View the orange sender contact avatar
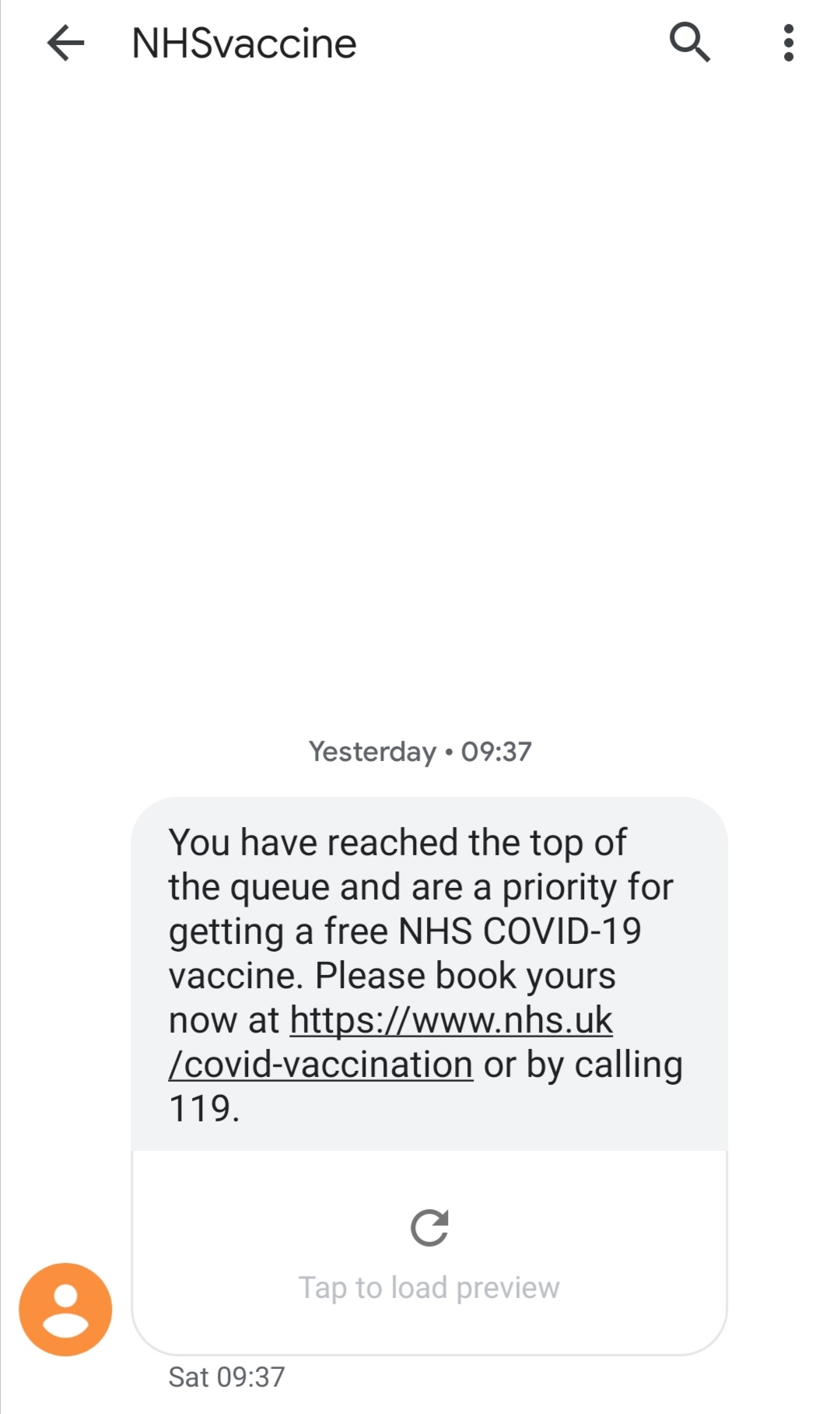840x1414 pixels. [x=65, y=1310]
